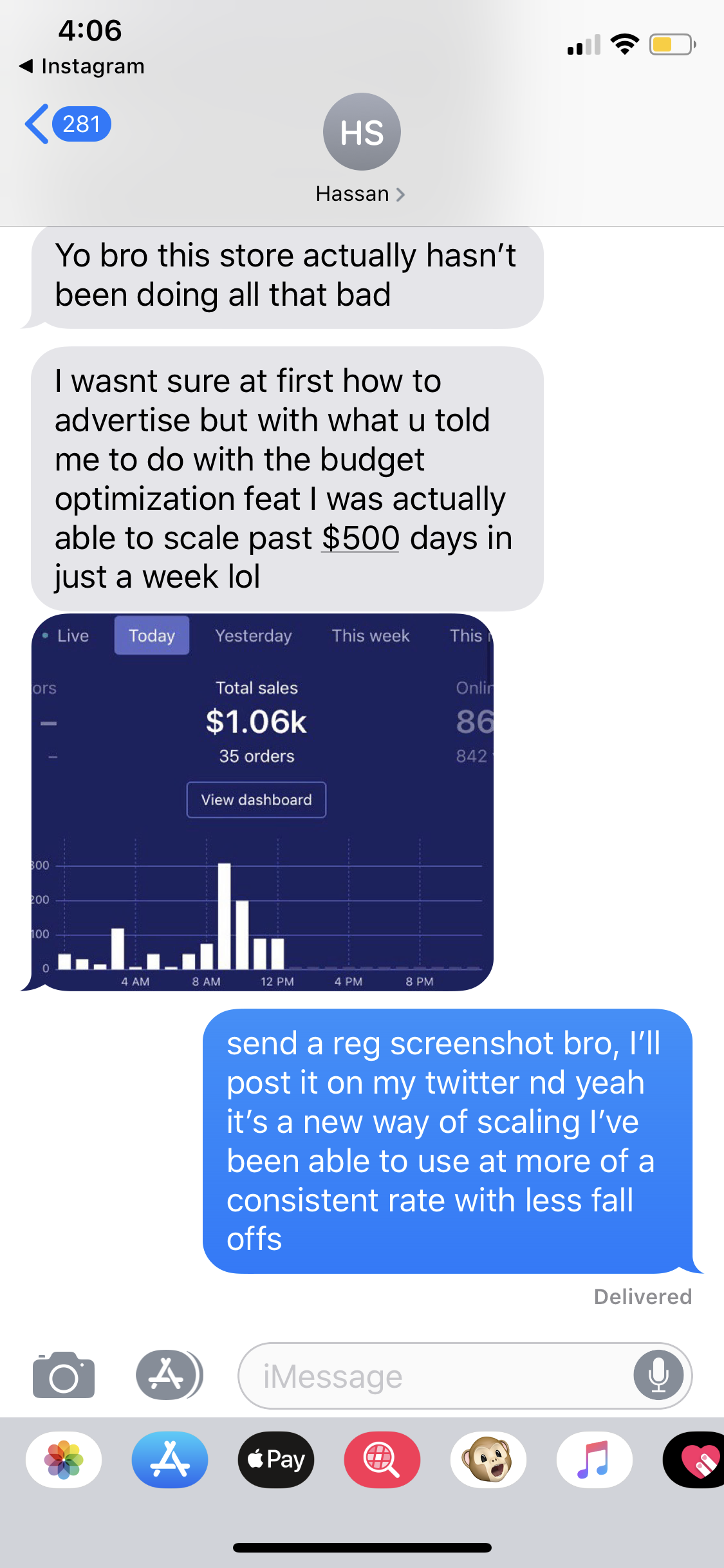Open the Animoji monkey app
The image size is (724, 1568).
[488, 1459]
